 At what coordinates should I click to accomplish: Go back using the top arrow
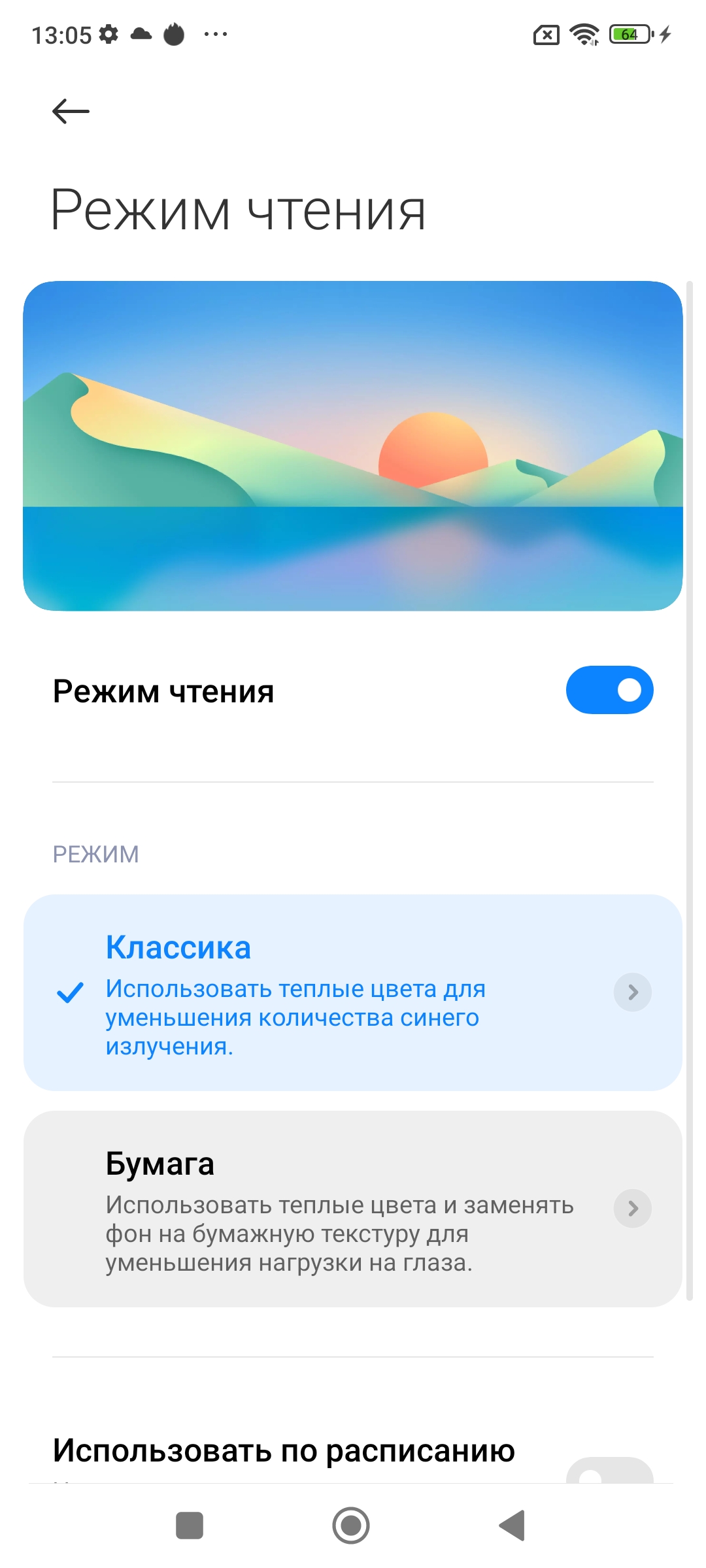[71, 111]
